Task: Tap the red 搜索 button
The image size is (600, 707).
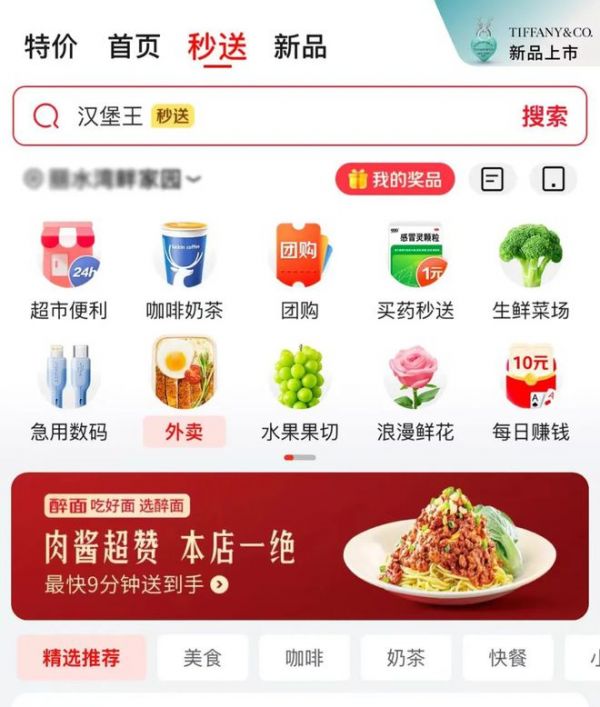Action: [x=544, y=116]
